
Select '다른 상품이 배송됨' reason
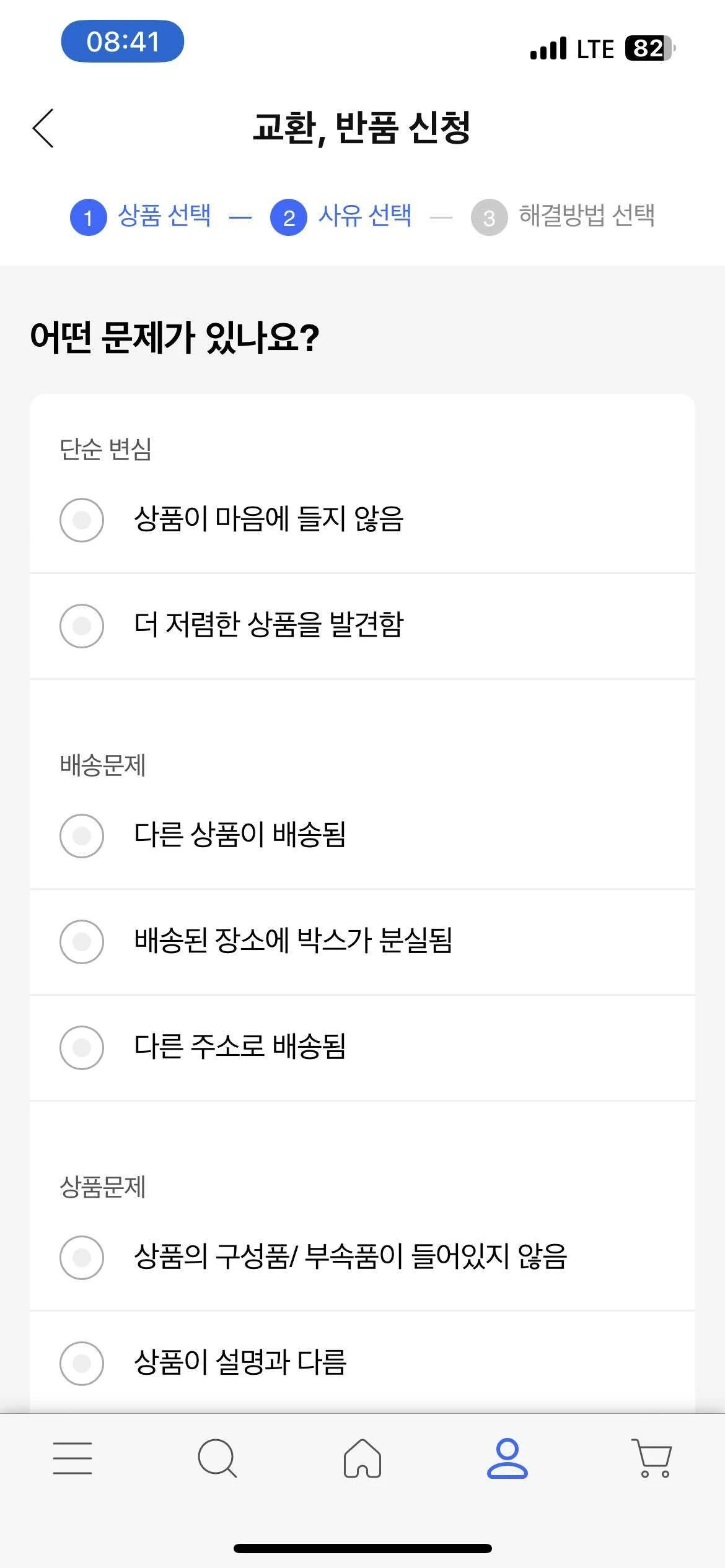coord(362,835)
